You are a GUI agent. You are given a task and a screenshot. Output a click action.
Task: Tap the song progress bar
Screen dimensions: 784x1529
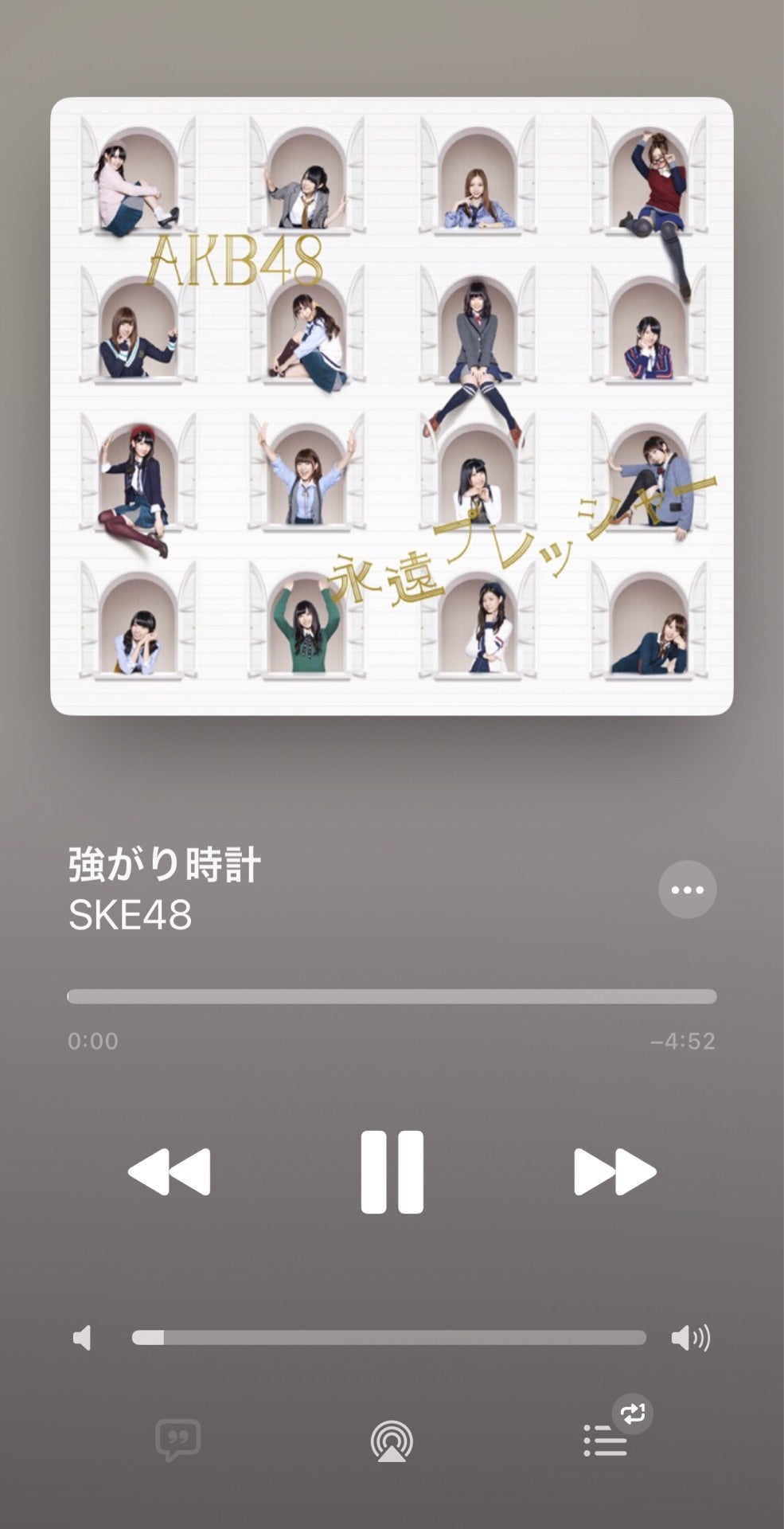[392, 996]
